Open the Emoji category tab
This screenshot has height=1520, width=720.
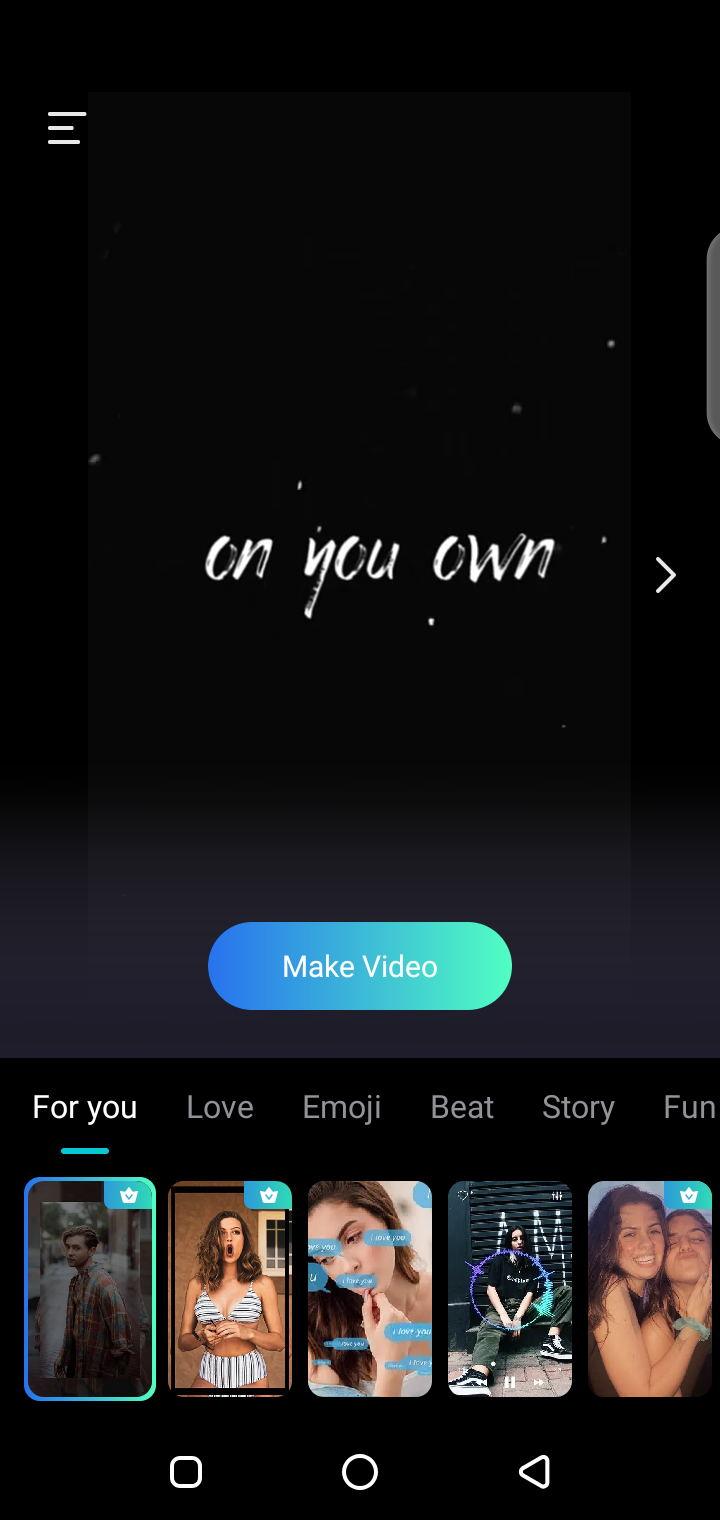[x=342, y=1107]
